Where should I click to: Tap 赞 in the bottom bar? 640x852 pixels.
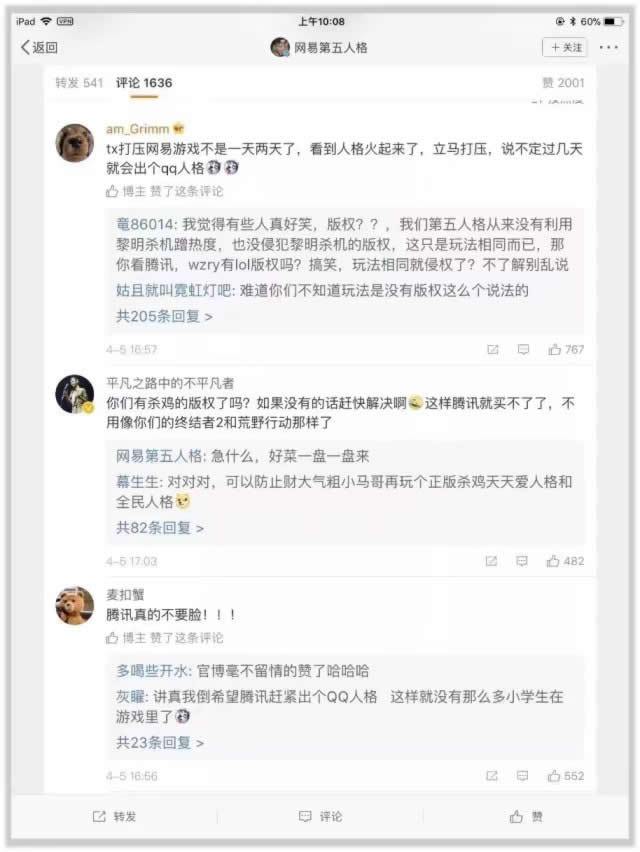pyautogui.click(x=527, y=816)
